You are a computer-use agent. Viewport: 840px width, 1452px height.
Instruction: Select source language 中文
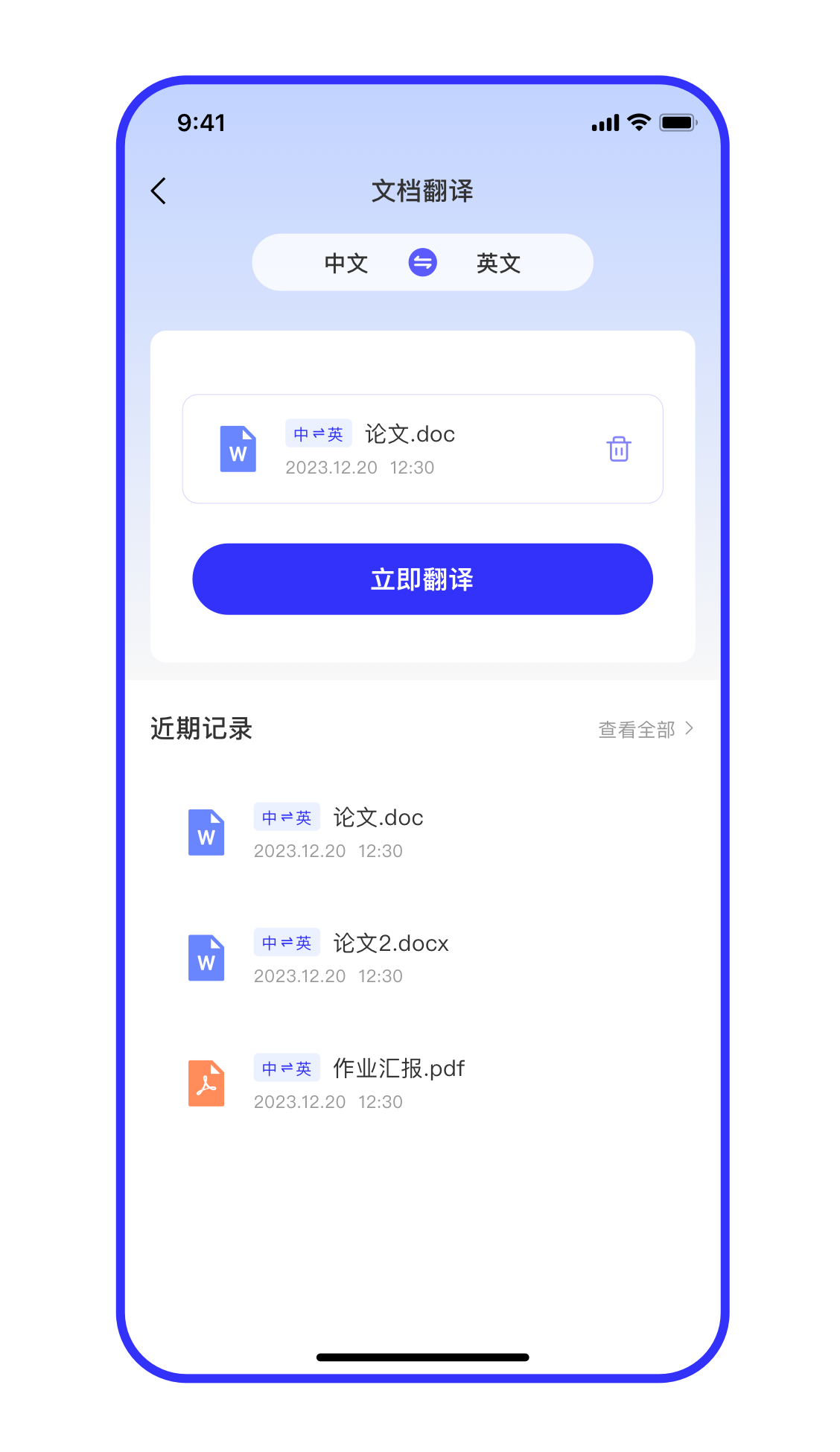[x=346, y=263]
